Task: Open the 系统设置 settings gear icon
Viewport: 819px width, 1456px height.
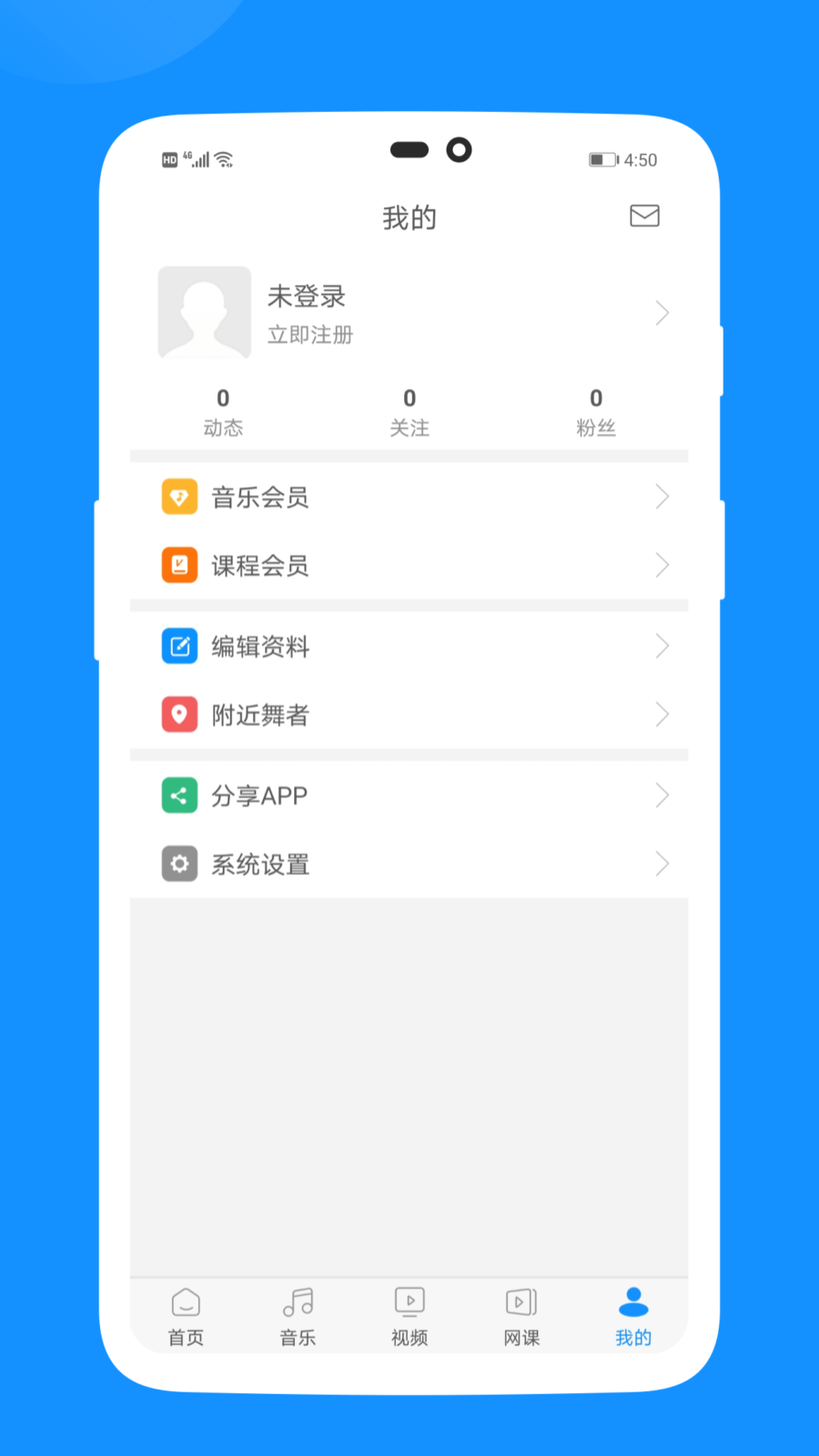Action: click(x=179, y=864)
